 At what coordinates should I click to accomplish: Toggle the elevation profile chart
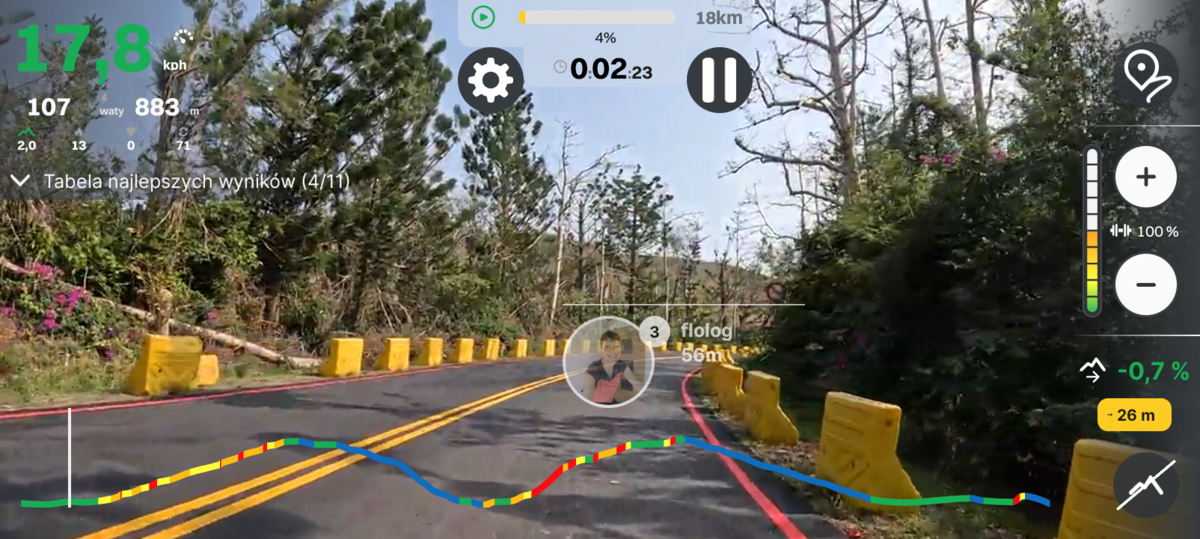pos(1146,485)
